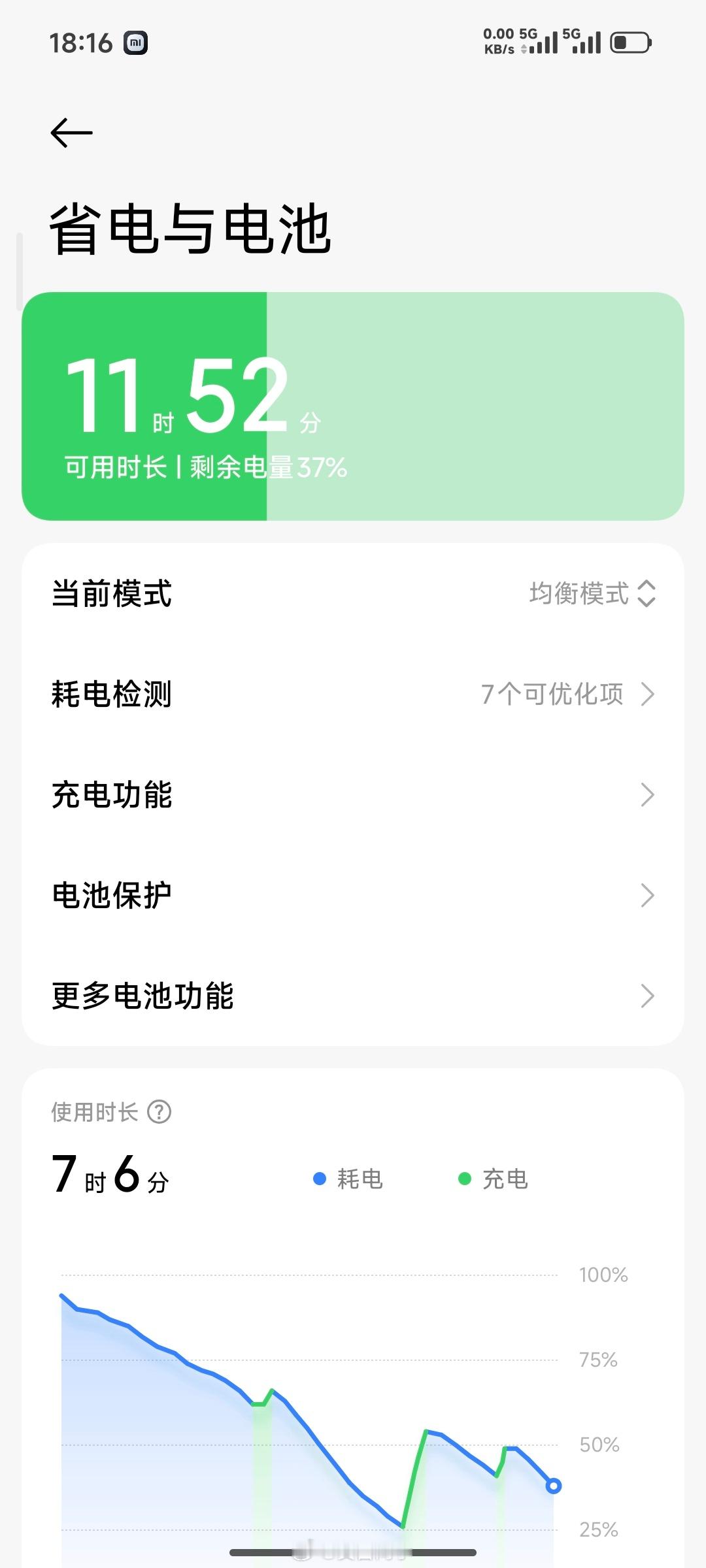This screenshot has height=1568, width=706.
Task: Open the 充电功能 settings entry
Action: 353,795
